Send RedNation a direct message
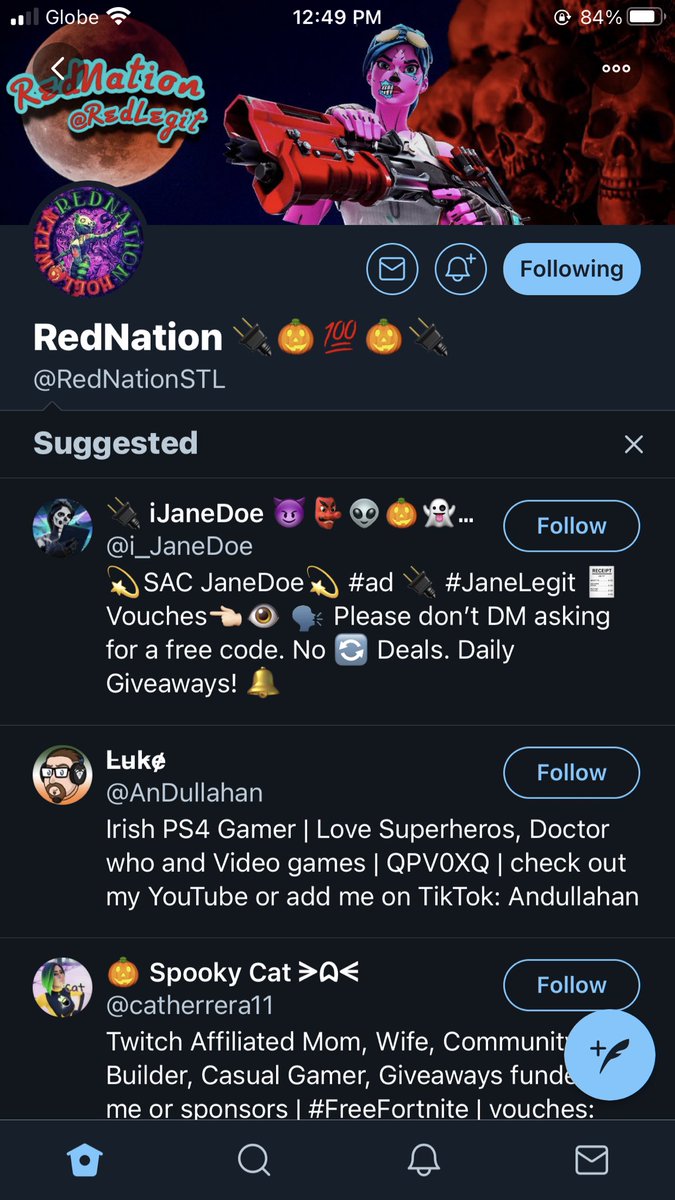Image resolution: width=675 pixels, height=1200 pixels. (391, 269)
